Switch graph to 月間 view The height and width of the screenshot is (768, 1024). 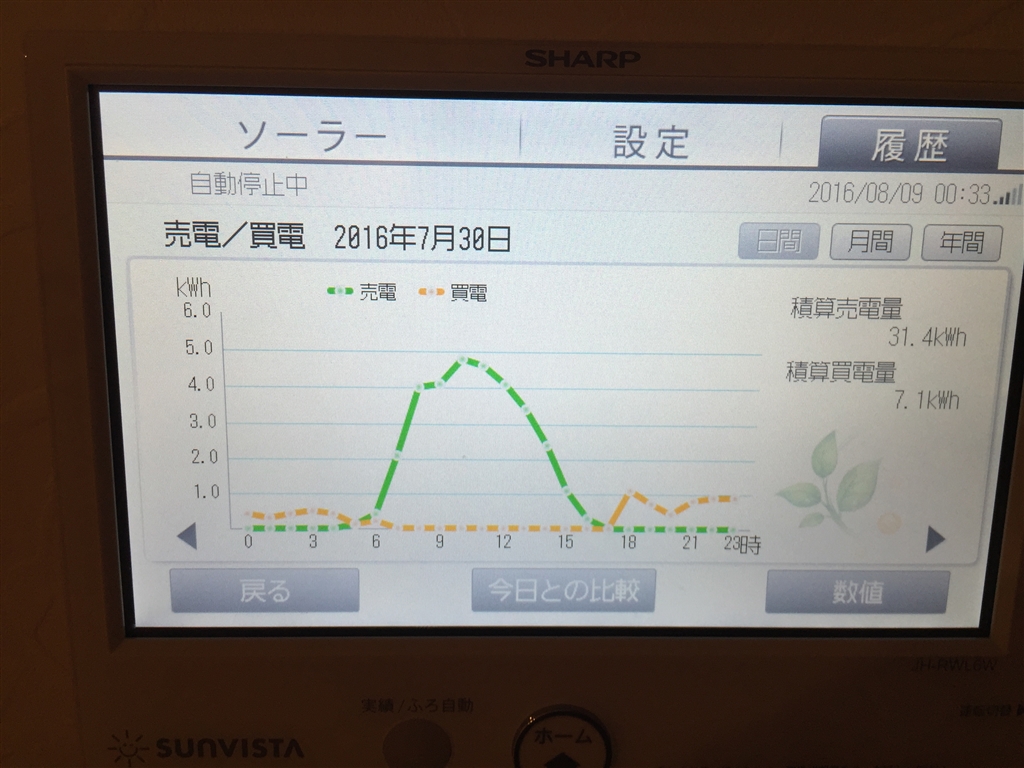(869, 241)
